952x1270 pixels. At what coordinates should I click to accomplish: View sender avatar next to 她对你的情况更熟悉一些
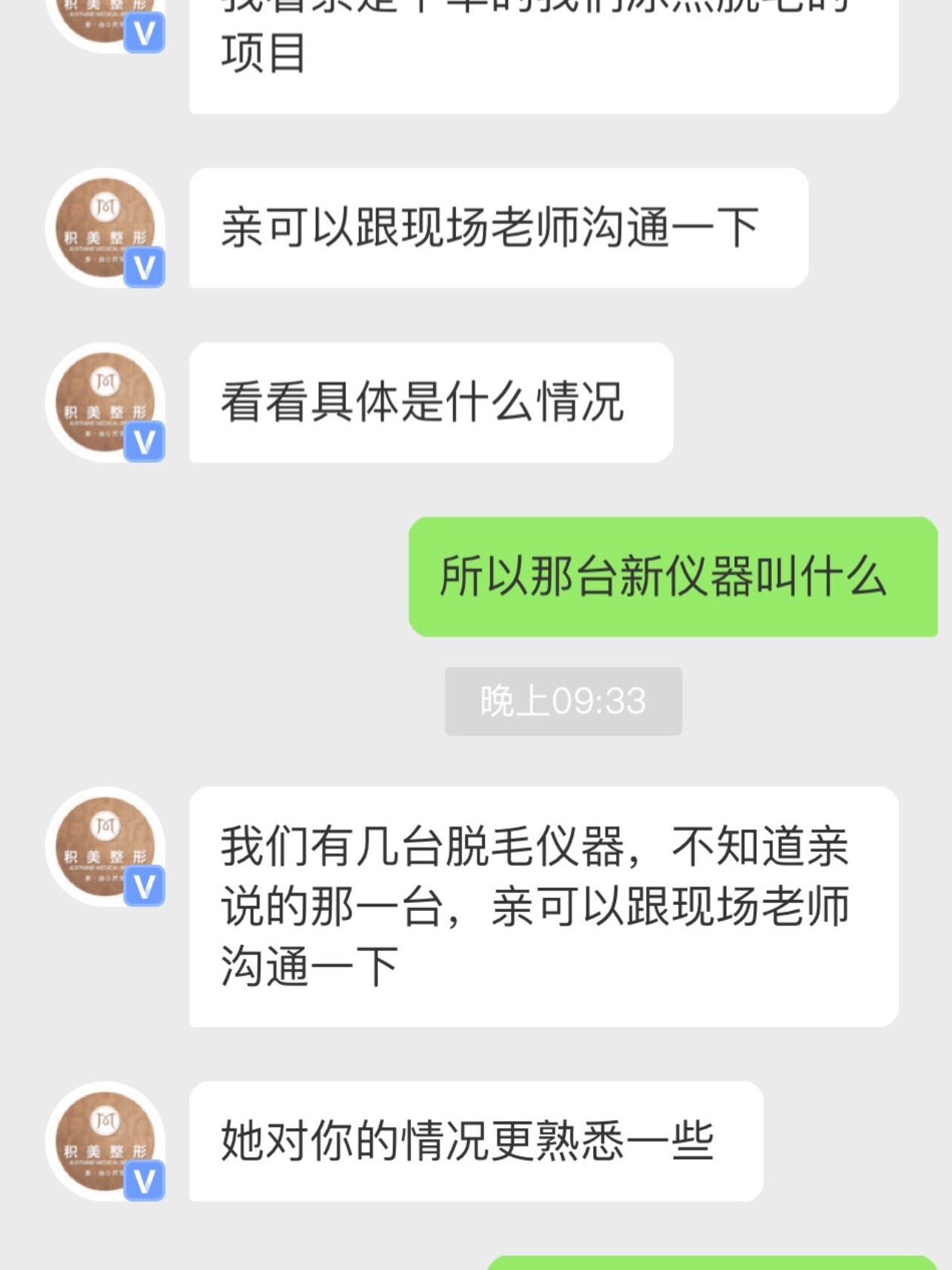coord(105,1140)
